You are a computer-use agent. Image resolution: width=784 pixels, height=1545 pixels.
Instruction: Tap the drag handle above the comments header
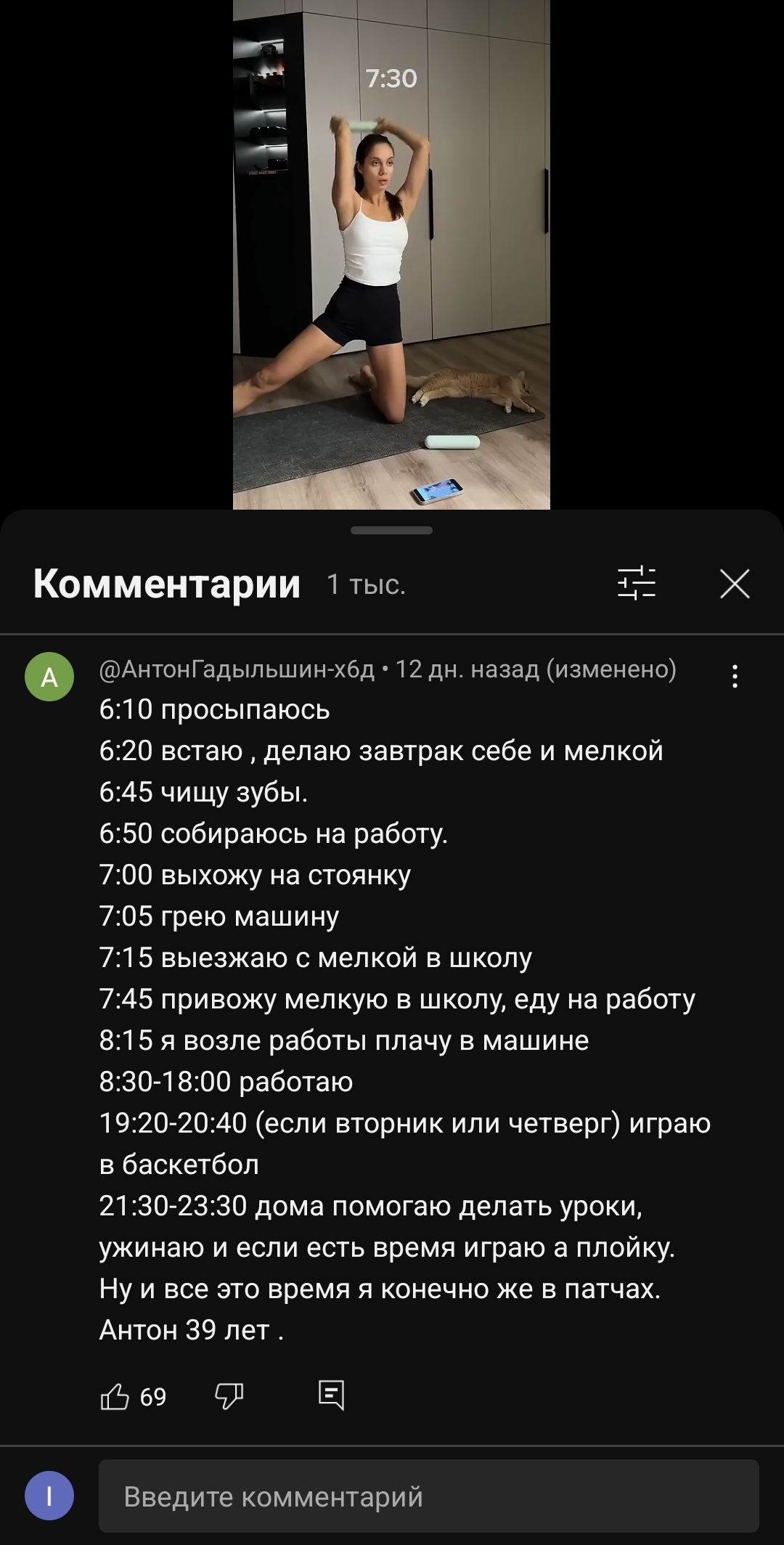(x=391, y=531)
